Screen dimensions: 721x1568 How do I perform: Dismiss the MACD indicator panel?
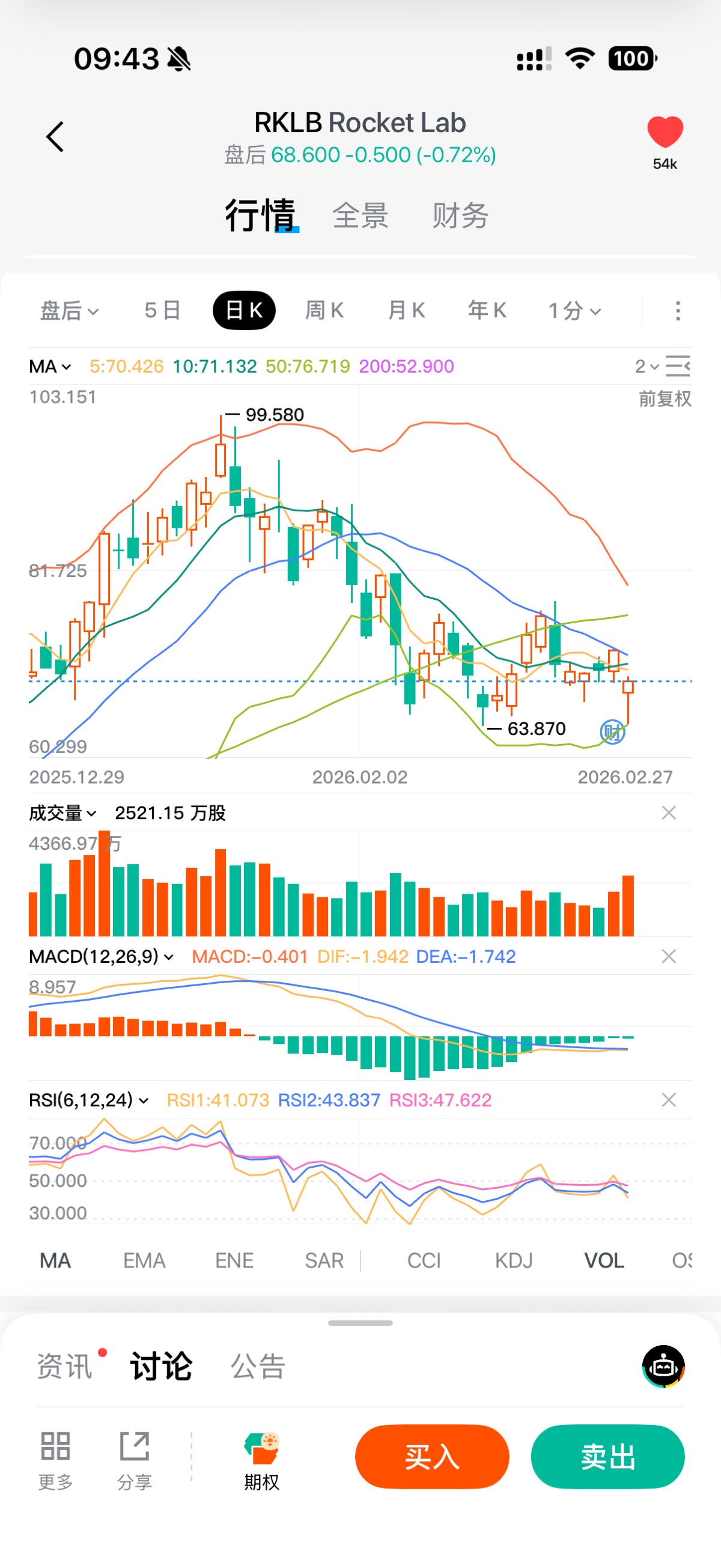(x=669, y=956)
